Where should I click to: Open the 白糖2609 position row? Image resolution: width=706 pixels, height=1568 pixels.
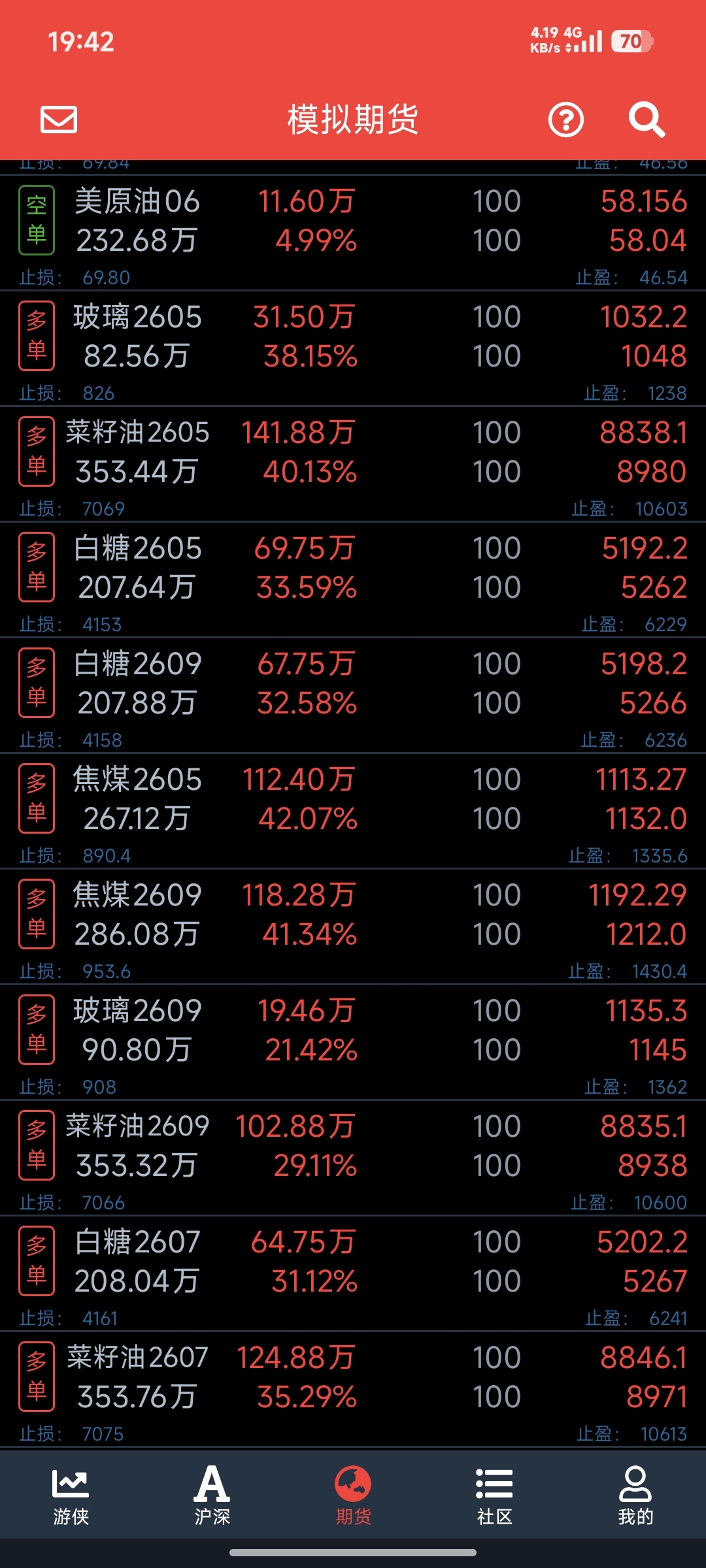click(x=353, y=685)
